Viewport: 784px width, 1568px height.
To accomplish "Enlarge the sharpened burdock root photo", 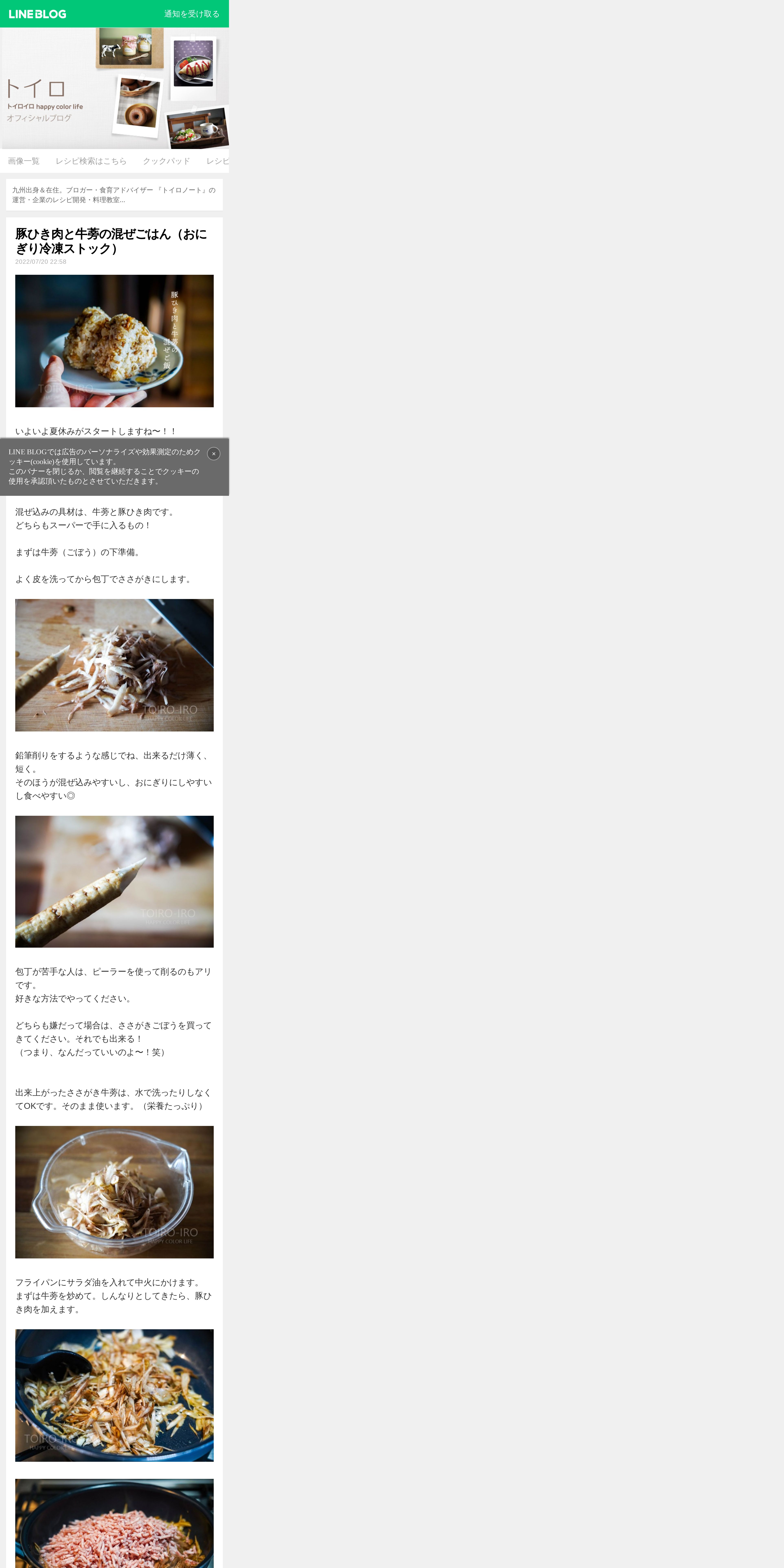I will pos(114,881).
